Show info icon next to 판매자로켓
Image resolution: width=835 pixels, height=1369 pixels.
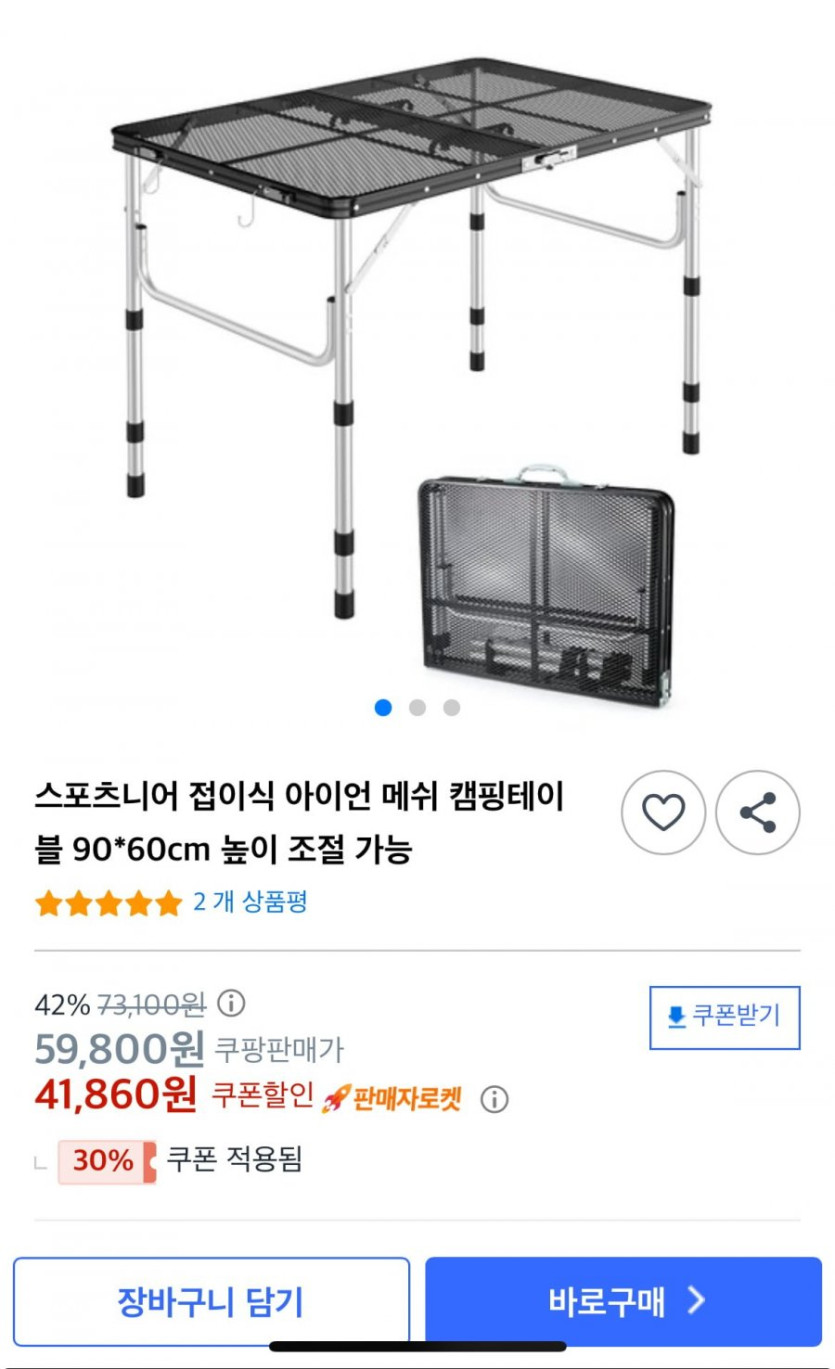click(494, 1100)
